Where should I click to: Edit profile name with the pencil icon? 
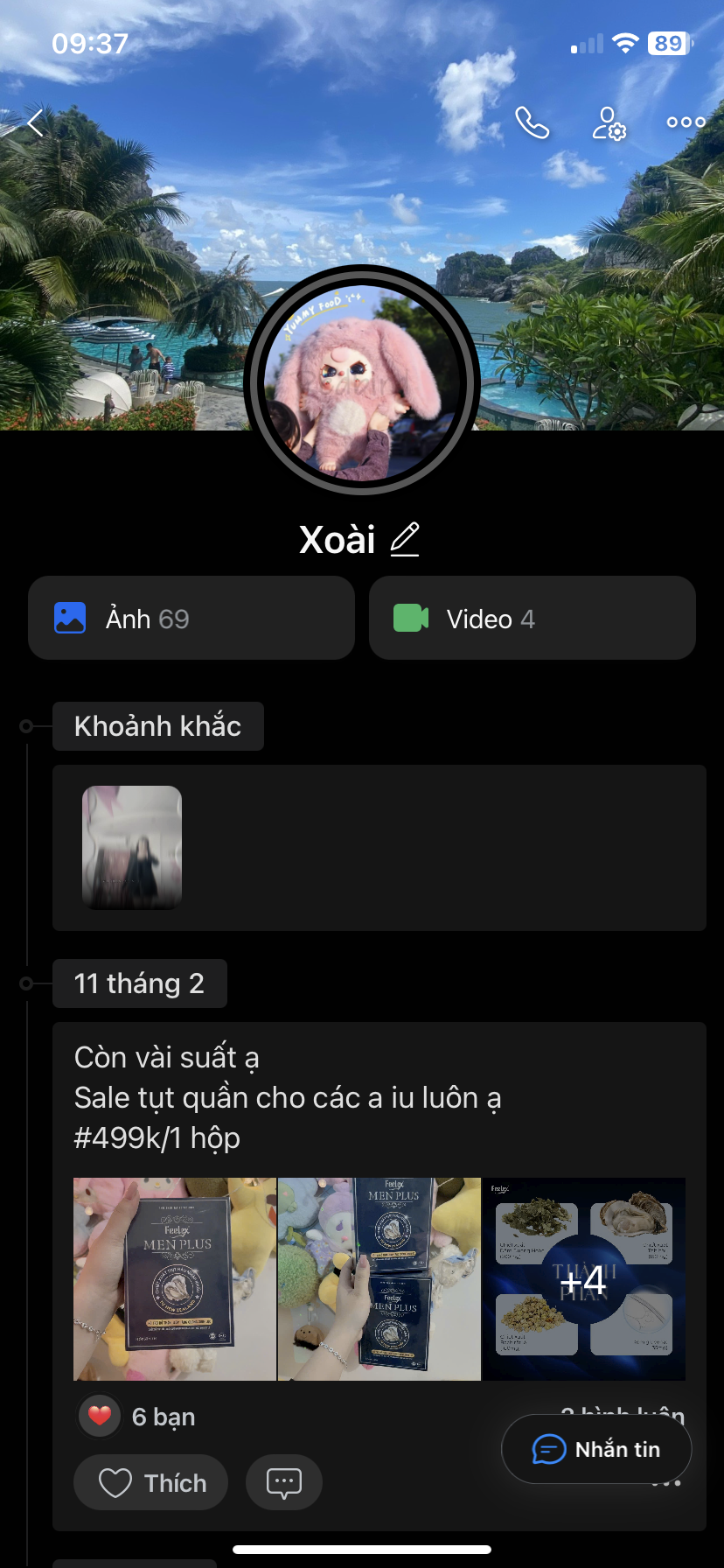click(x=405, y=539)
